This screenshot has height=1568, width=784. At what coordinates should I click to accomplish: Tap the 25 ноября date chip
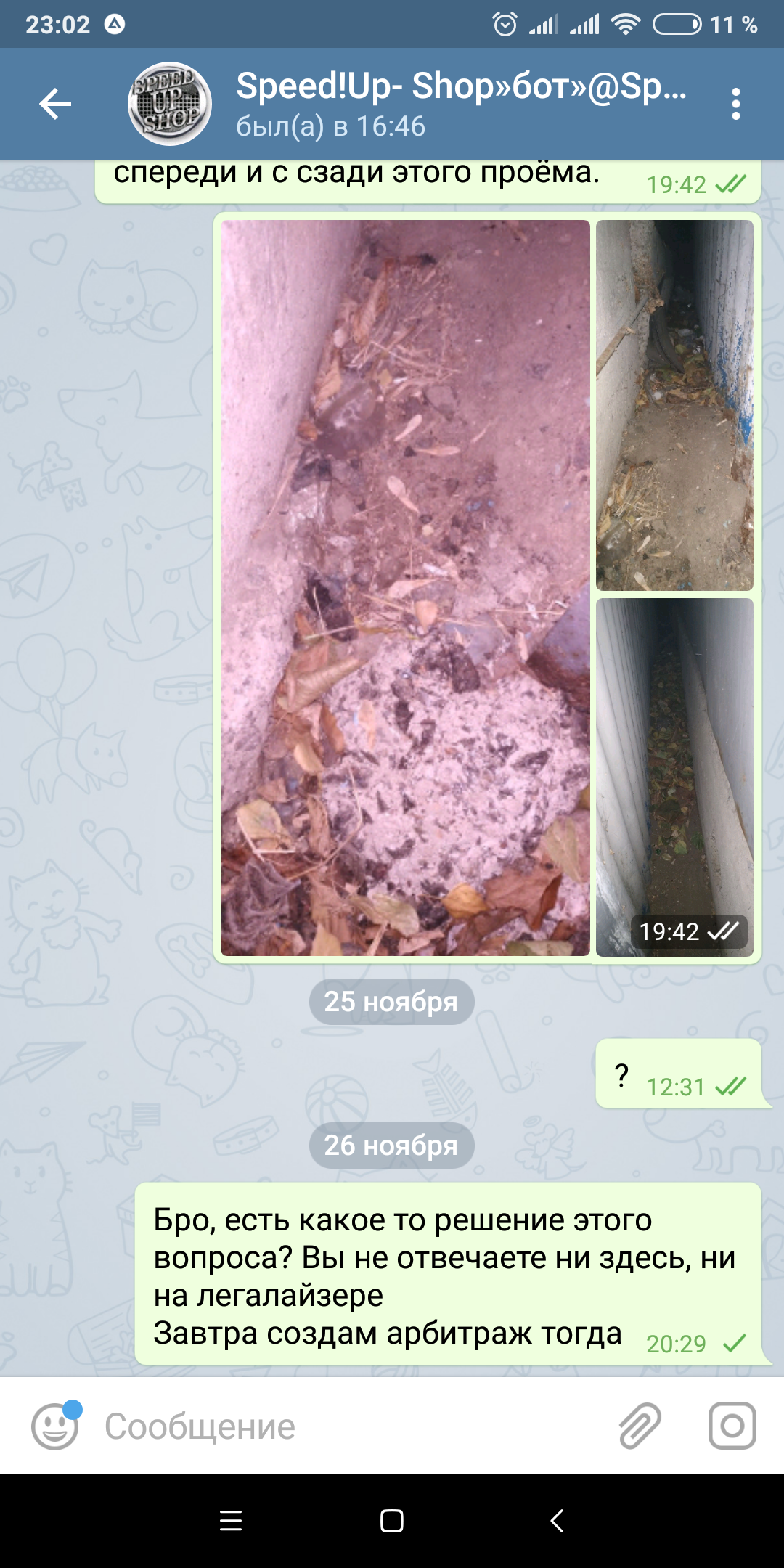click(392, 1002)
